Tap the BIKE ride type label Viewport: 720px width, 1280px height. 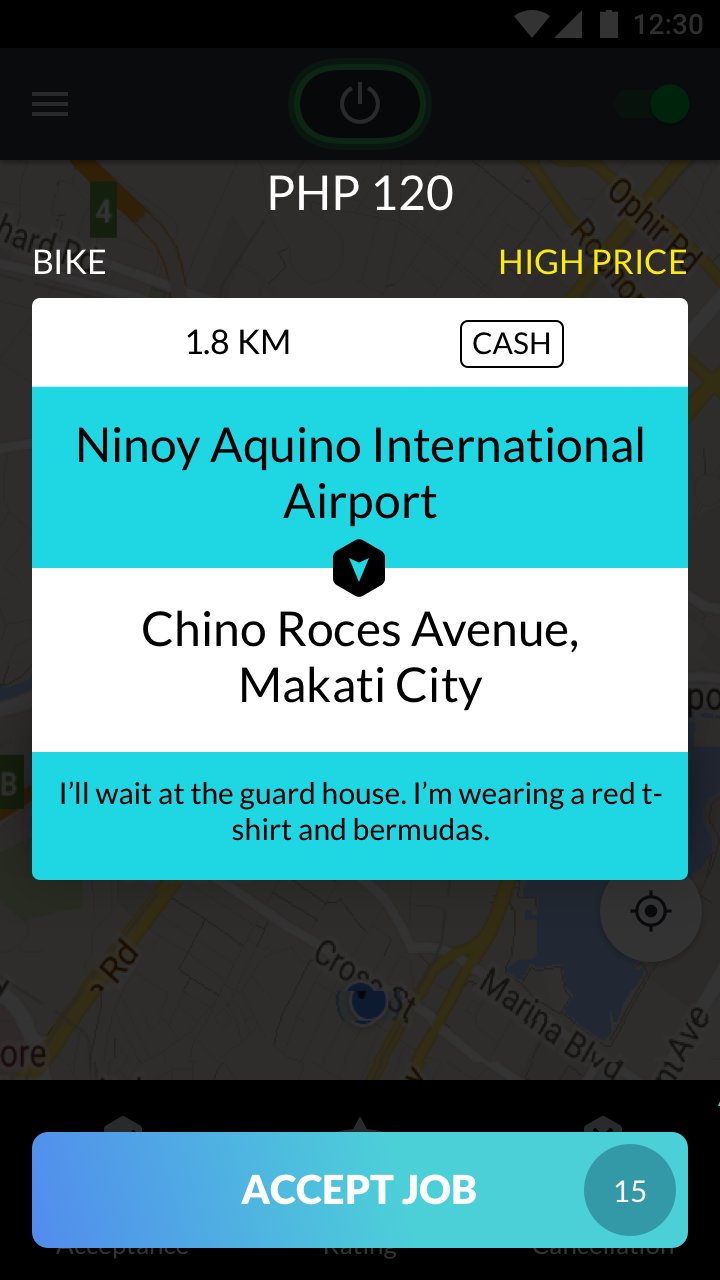69,262
